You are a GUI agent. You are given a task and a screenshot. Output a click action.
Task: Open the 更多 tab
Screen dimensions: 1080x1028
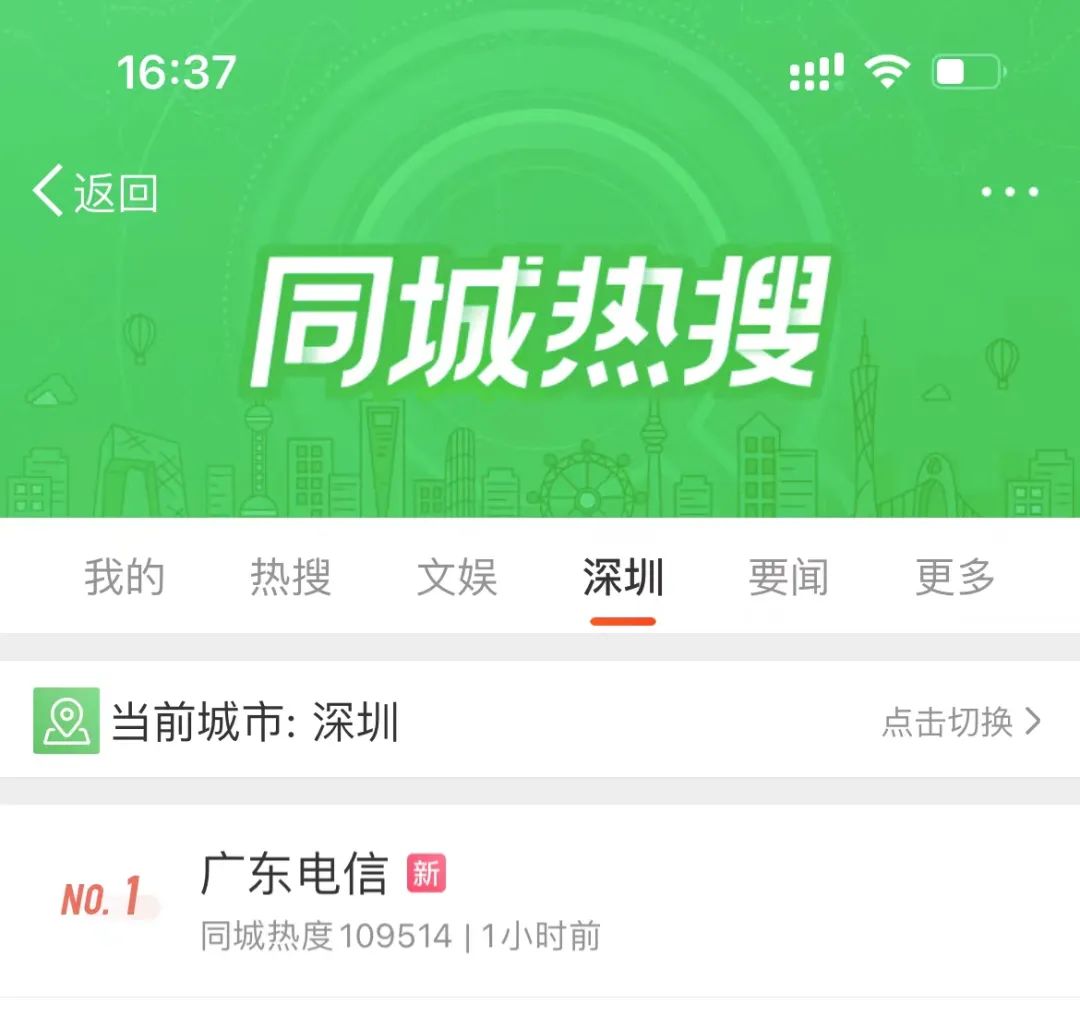955,578
